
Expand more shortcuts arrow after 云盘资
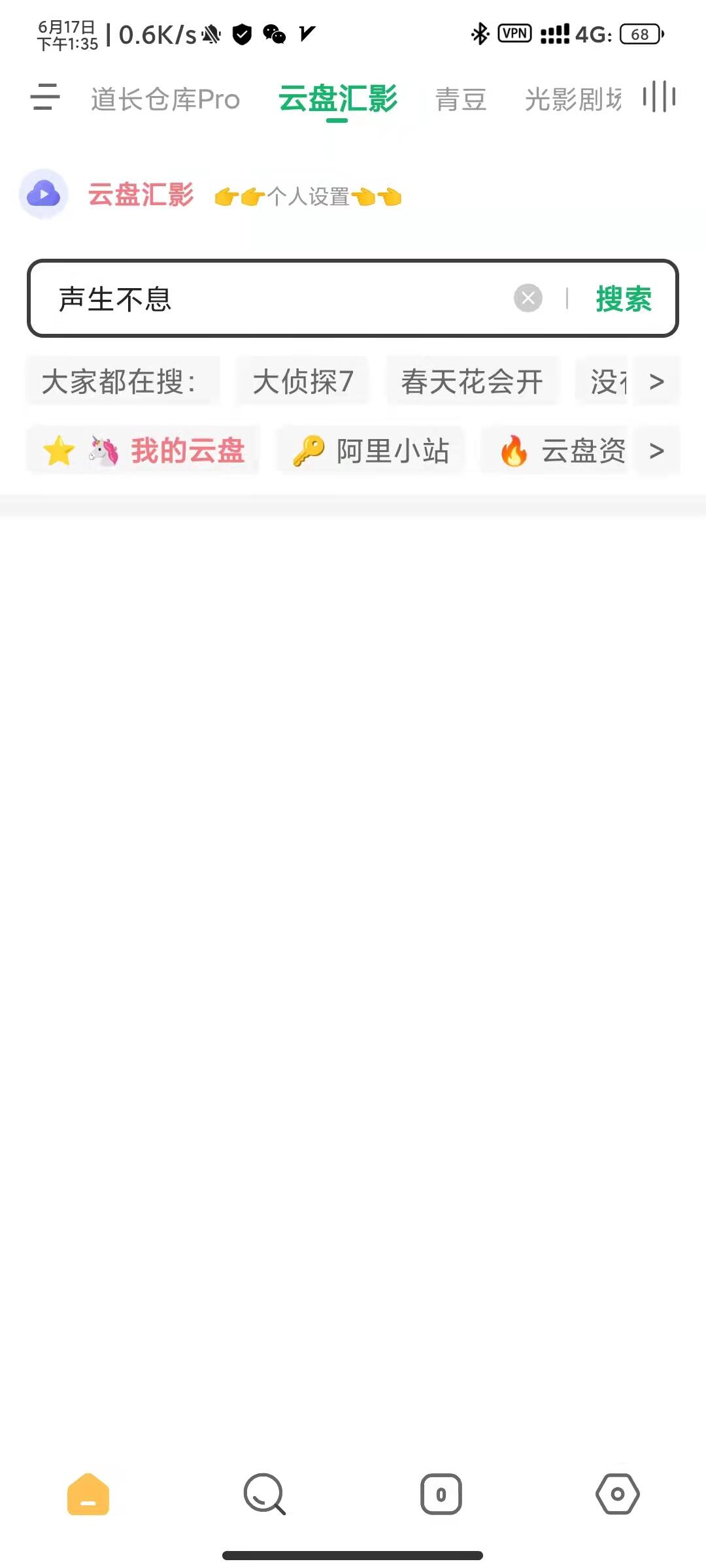656,451
